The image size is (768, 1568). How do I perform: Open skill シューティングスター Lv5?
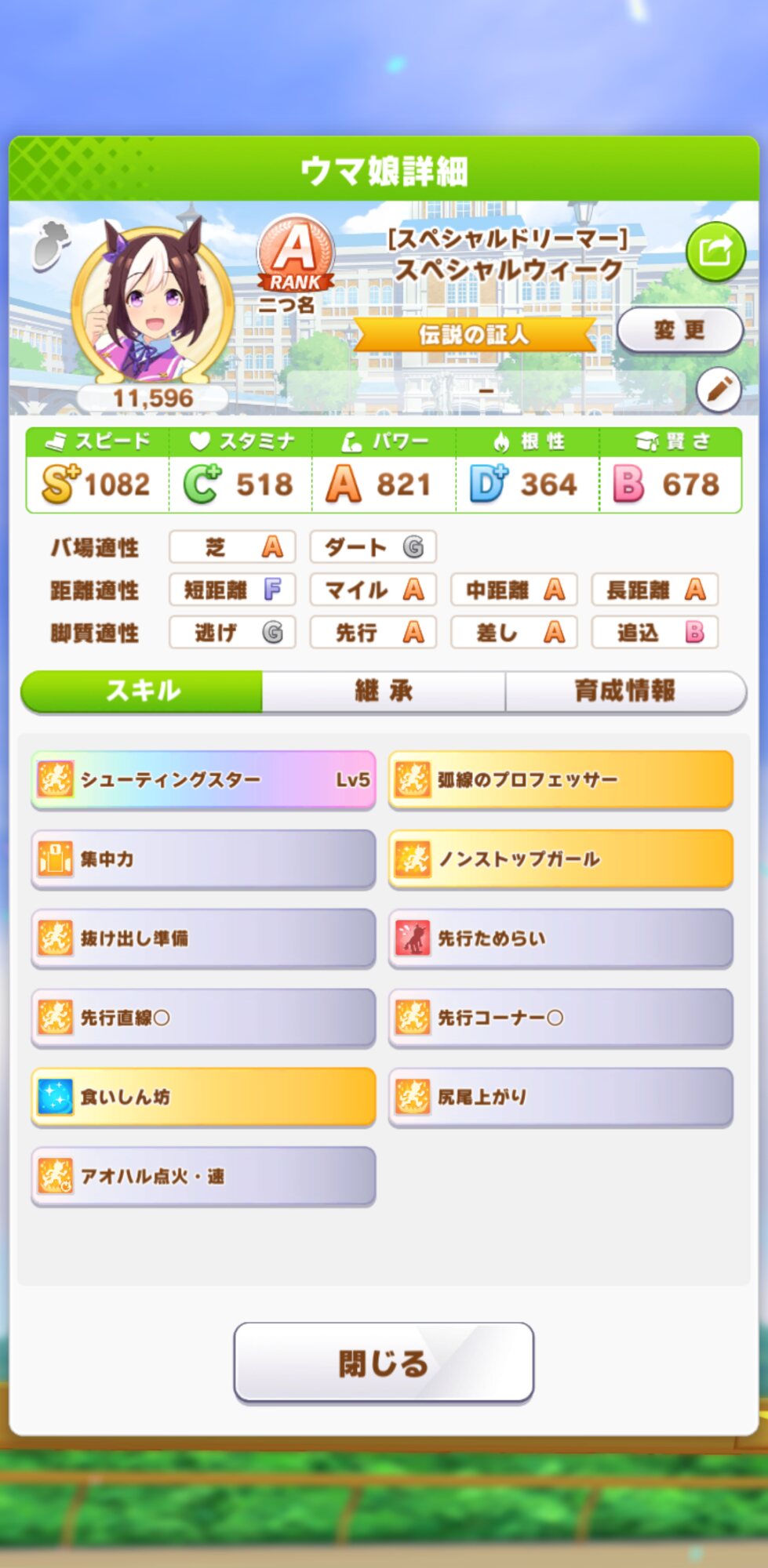tap(203, 779)
